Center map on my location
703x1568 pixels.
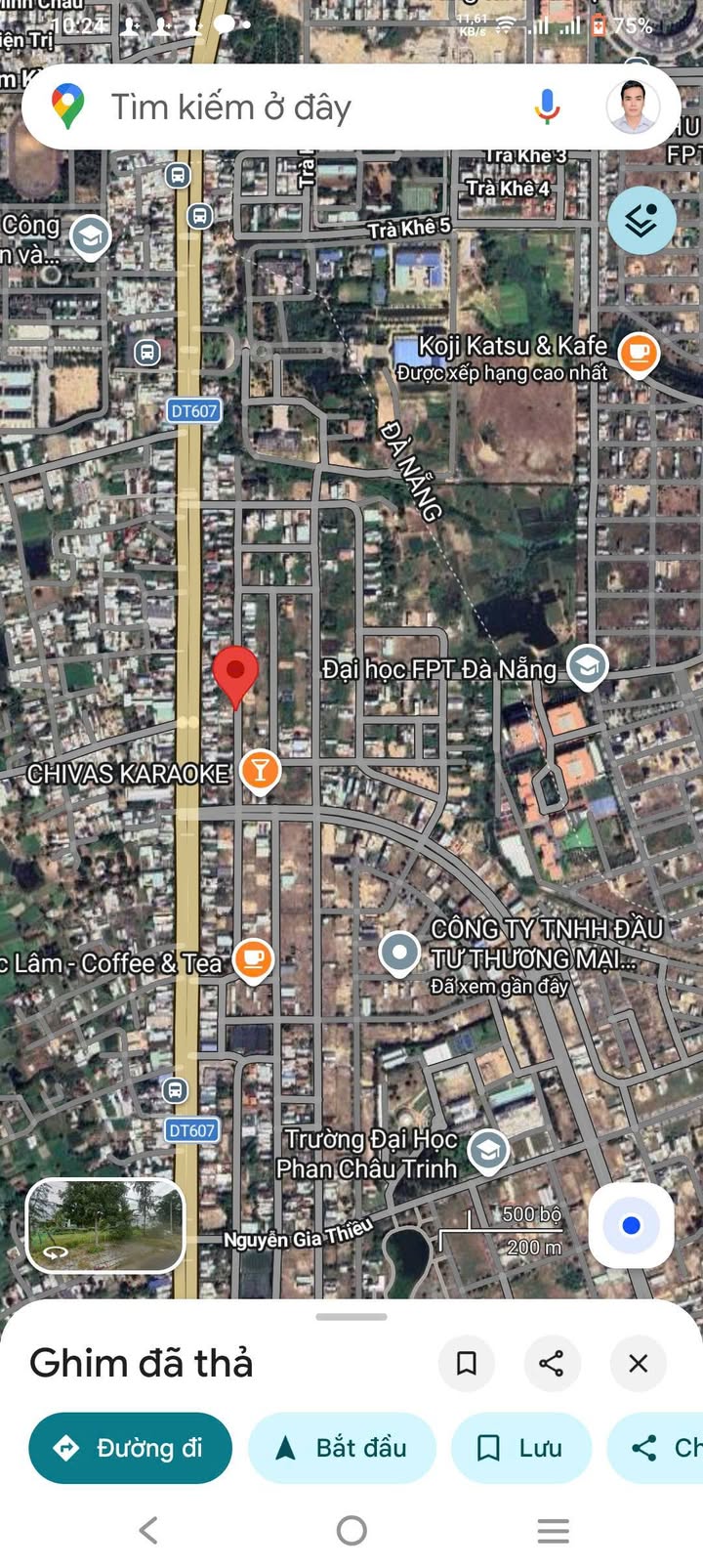coord(631,1225)
